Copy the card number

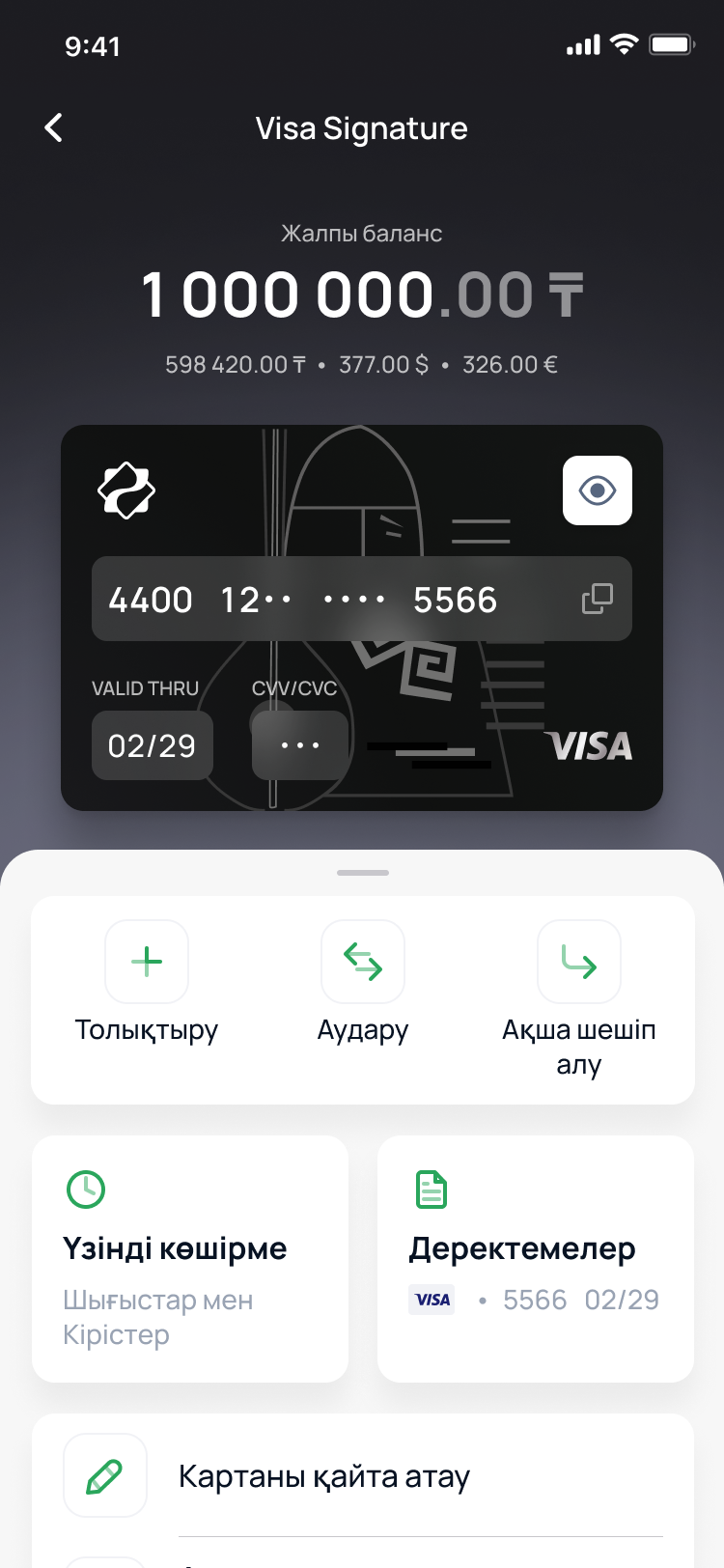597,599
